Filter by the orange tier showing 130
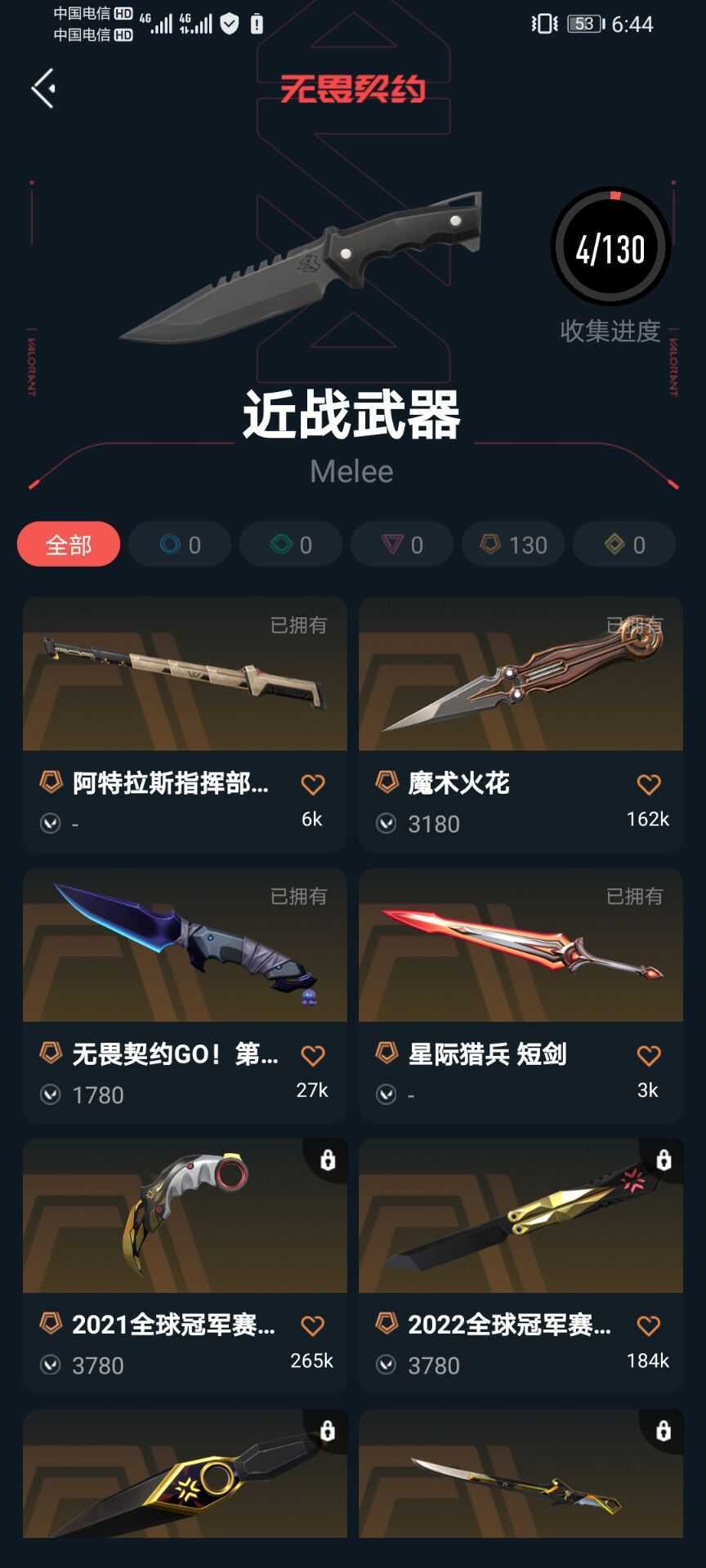706x1568 pixels. click(513, 544)
